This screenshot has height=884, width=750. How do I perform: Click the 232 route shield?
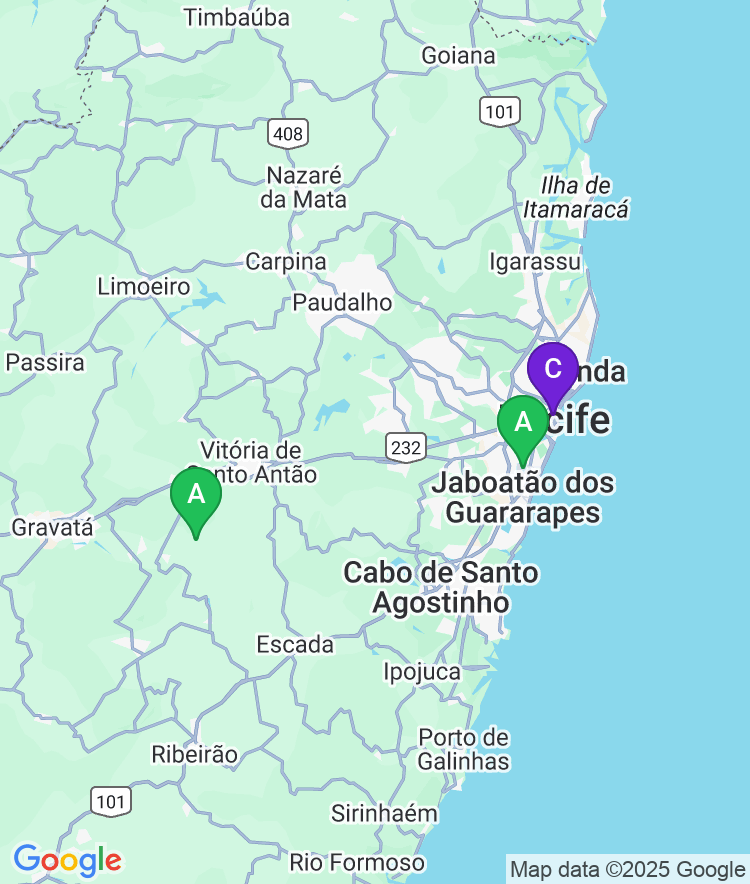(x=405, y=447)
